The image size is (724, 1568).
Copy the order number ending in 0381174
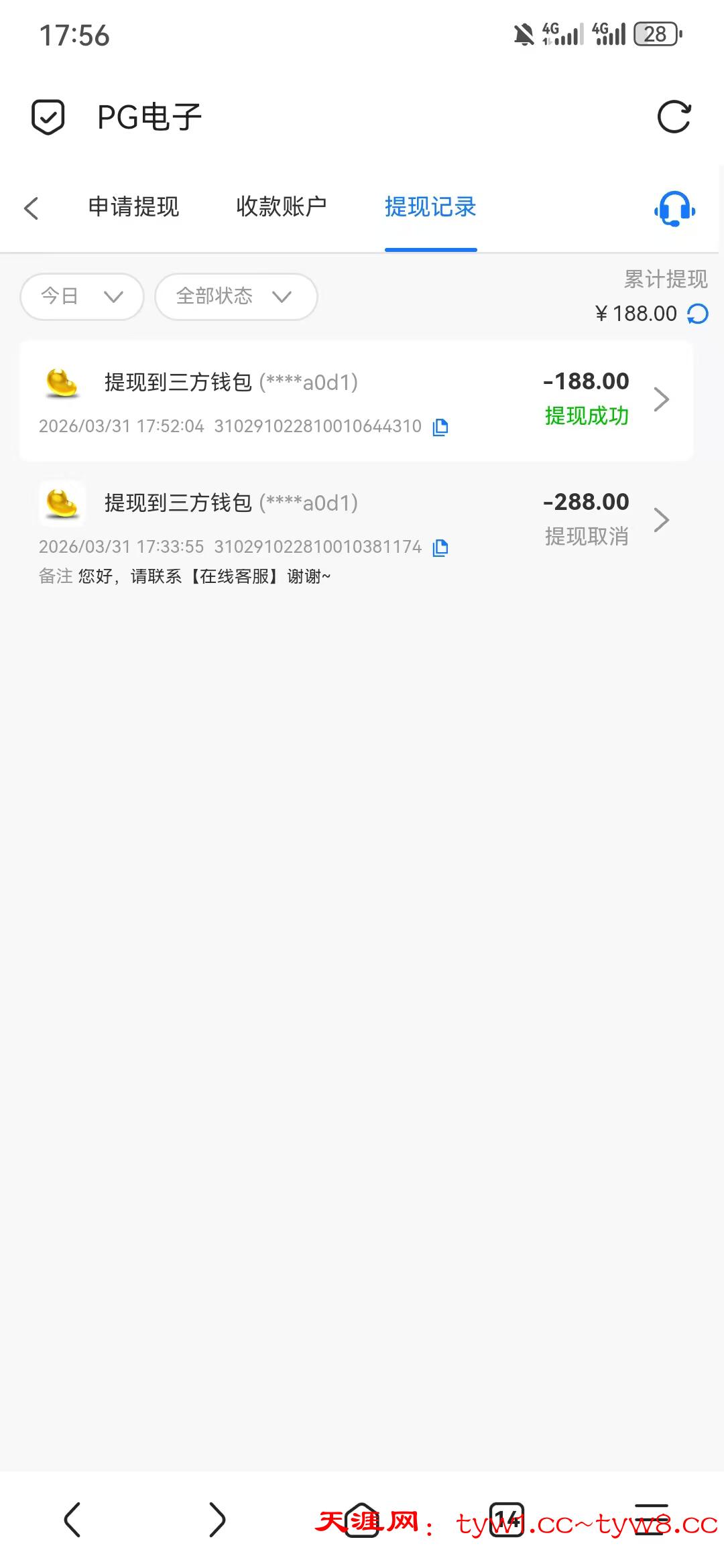(440, 547)
